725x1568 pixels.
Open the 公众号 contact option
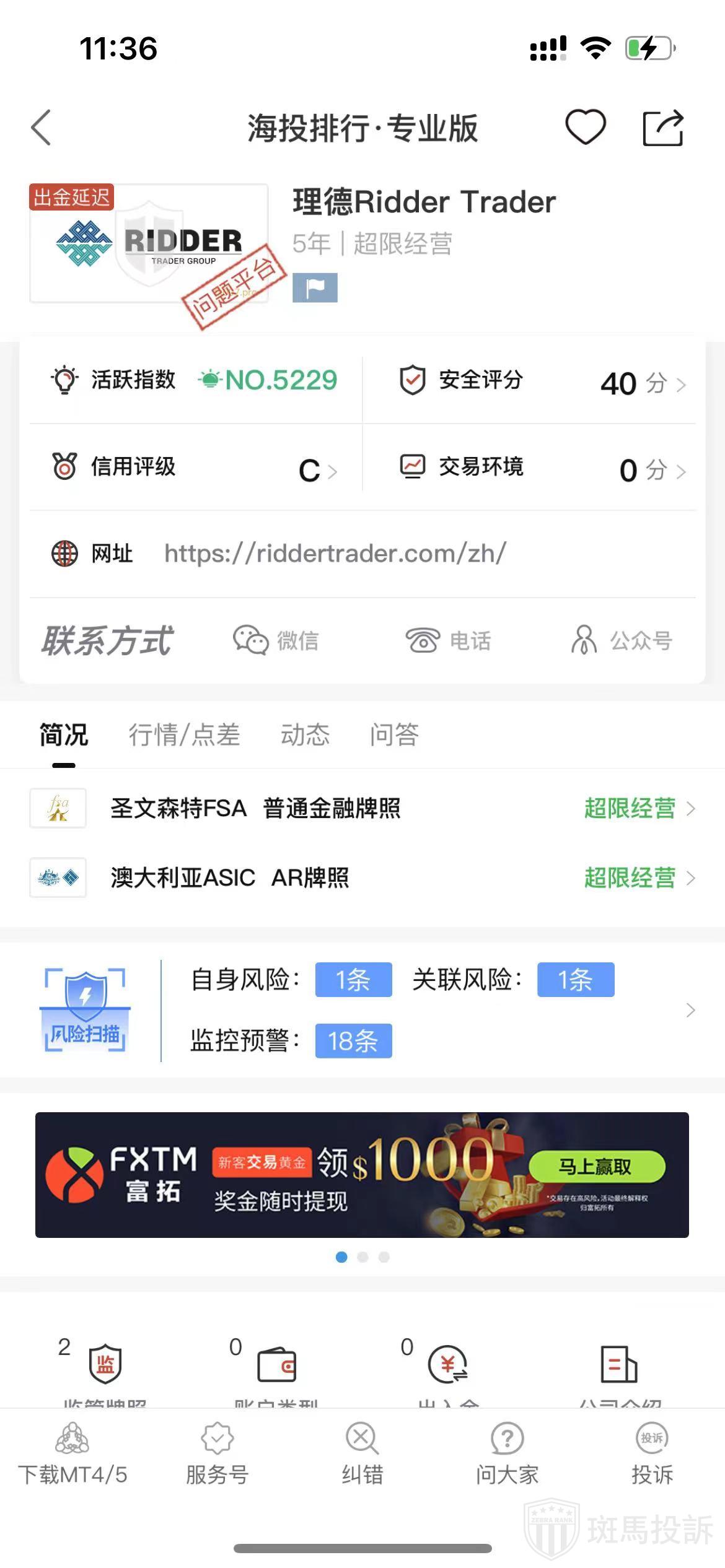(622, 640)
